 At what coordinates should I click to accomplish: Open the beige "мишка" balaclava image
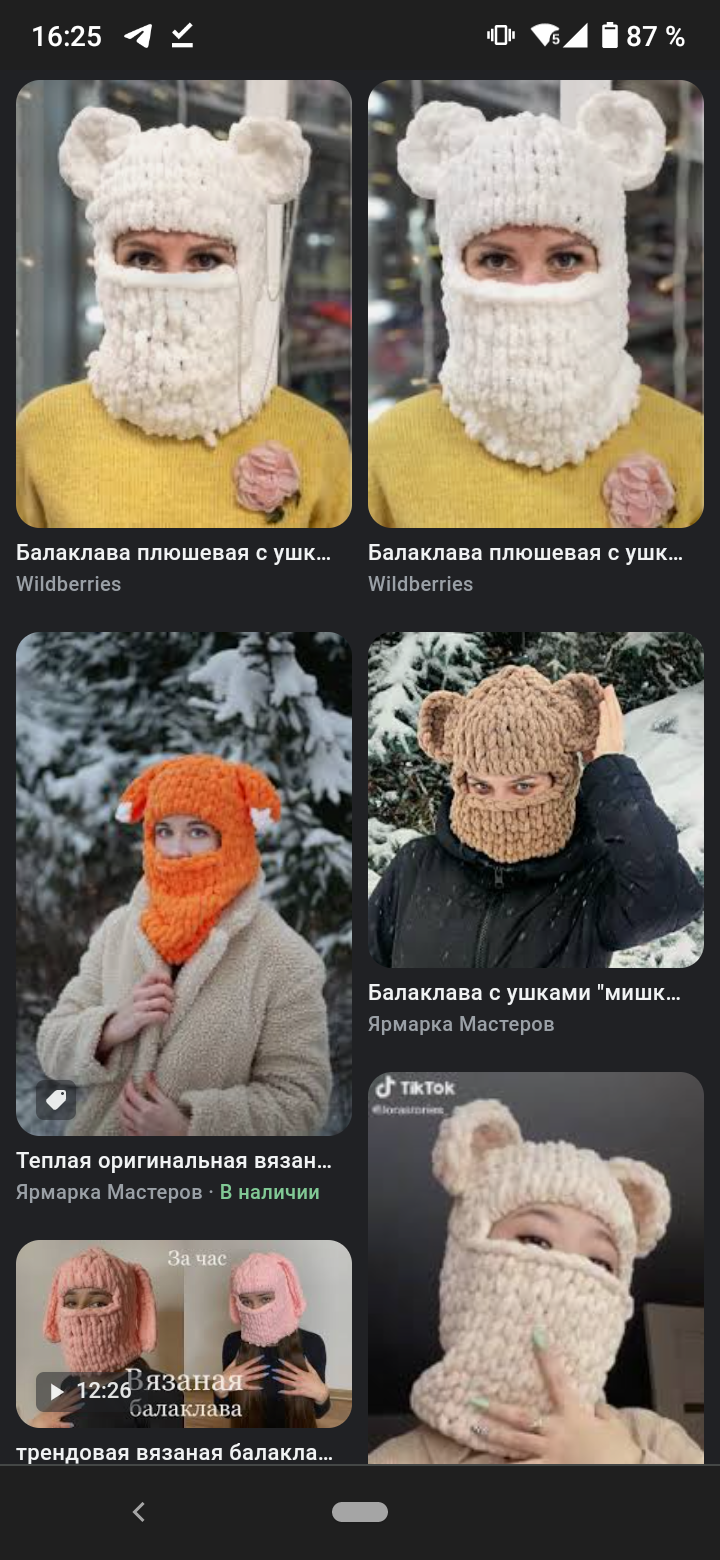point(536,800)
